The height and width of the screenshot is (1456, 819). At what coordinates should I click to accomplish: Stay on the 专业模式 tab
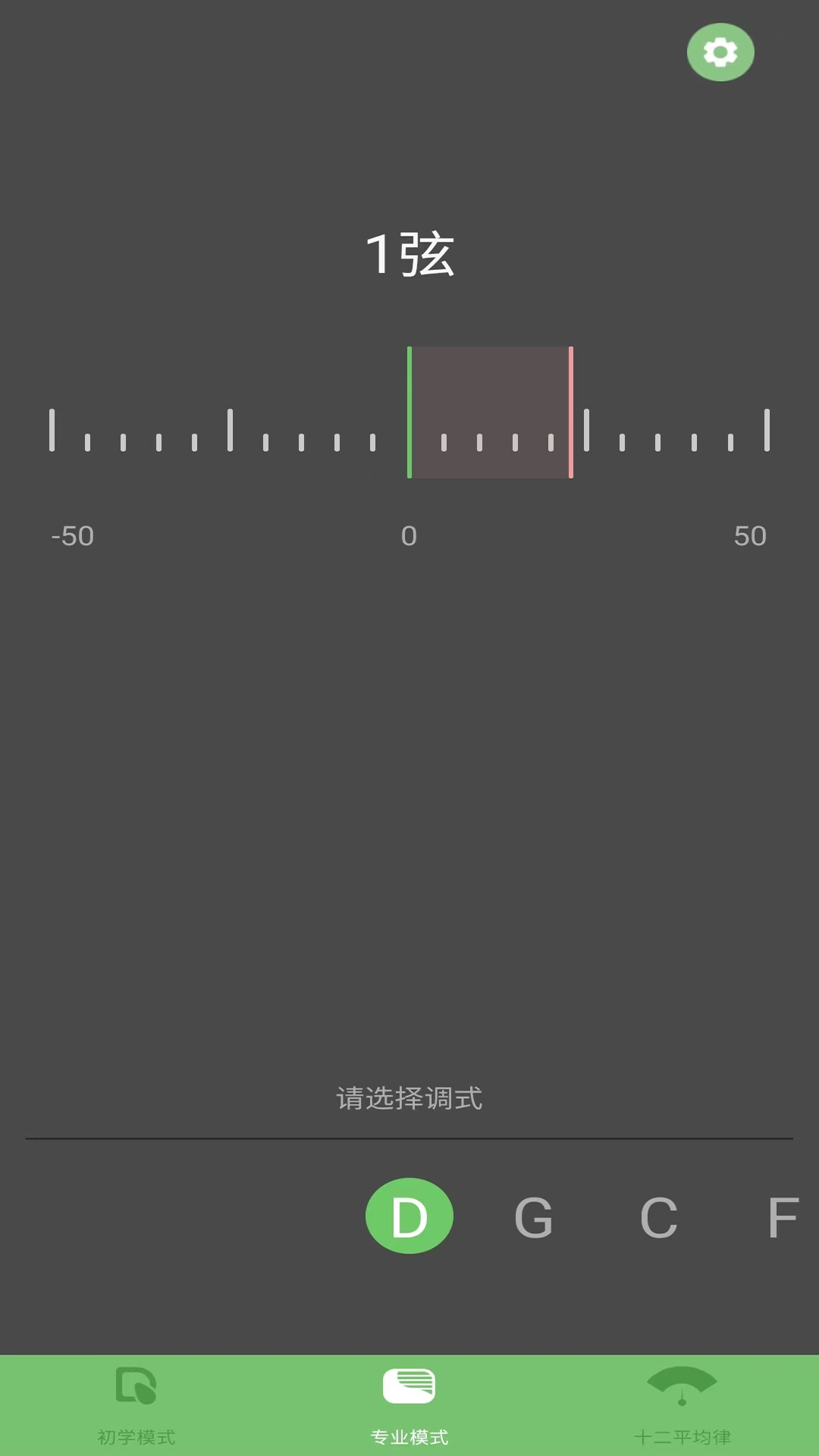pos(409,1408)
